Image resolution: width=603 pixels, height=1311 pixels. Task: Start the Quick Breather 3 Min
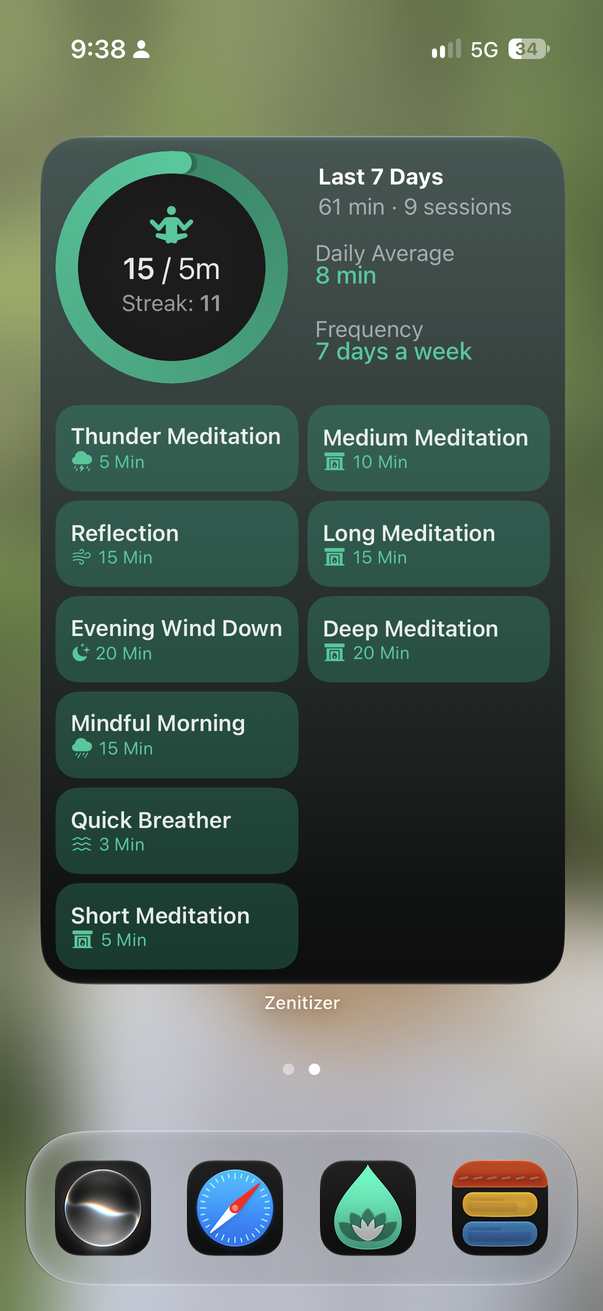(x=177, y=831)
